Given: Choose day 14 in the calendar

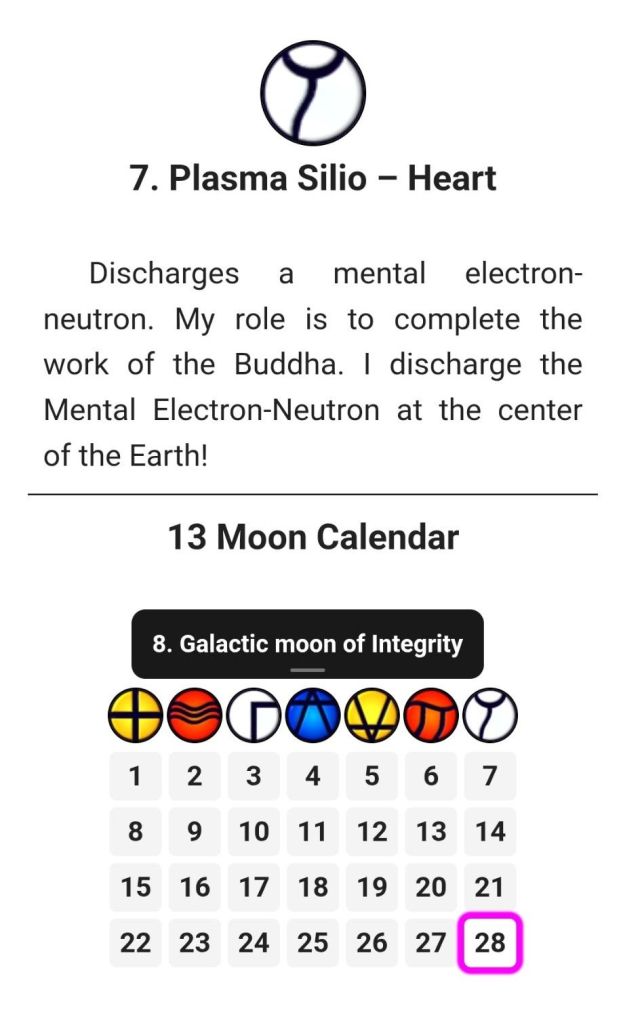Looking at the screenshot, I should pos(490,831).
